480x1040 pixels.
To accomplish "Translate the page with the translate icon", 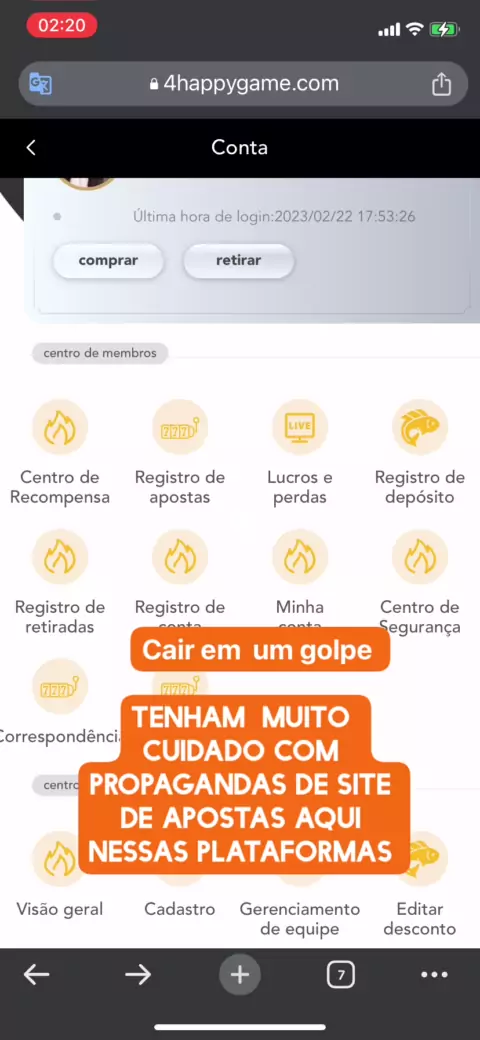I will (40, 84).
